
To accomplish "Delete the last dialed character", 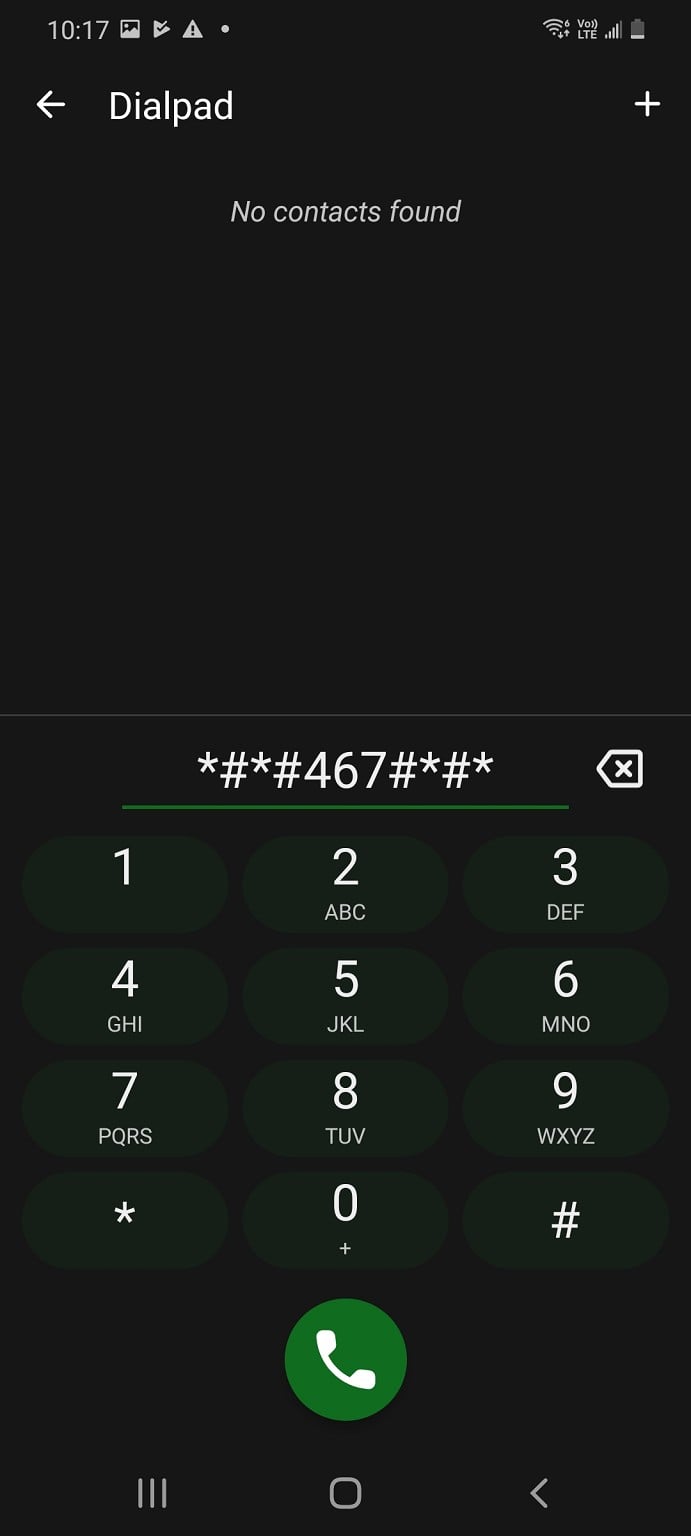I will coord(620,769).
